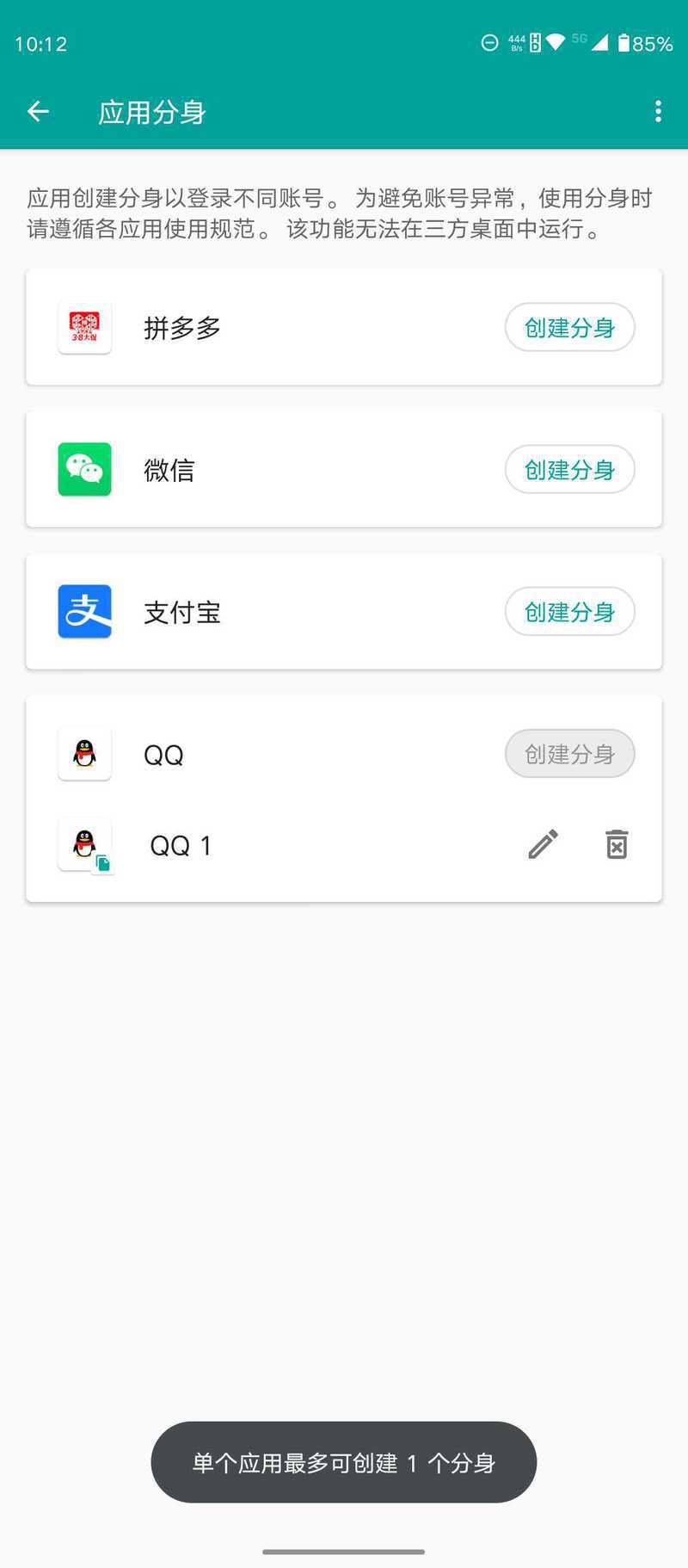The image size is (688, 1568).
Task: Create a clone for 拼多多
Action: click(569, 327)
